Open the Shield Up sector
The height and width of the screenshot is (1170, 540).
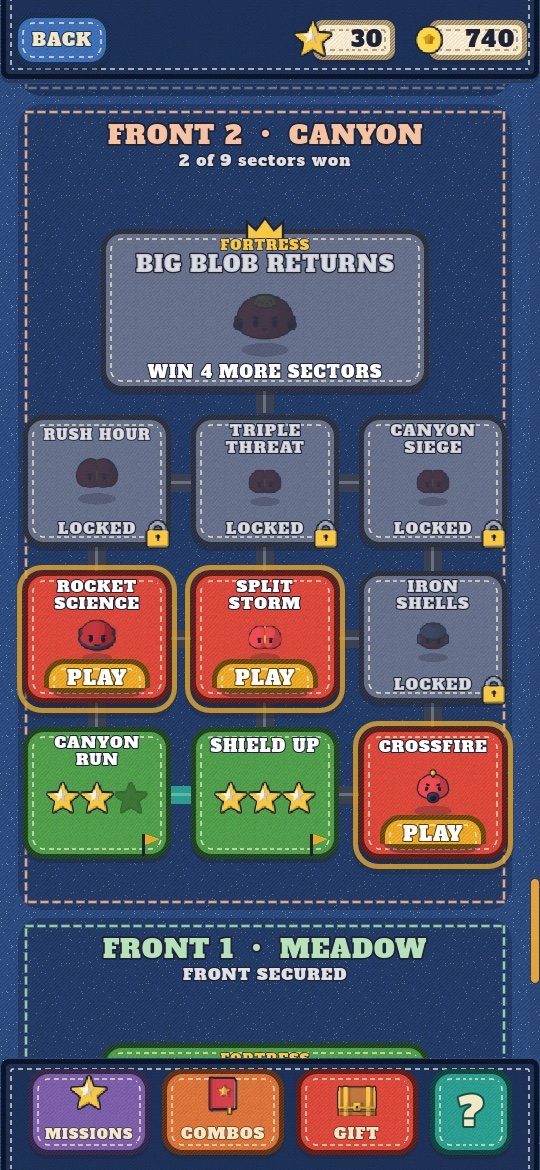tap(265, 792)
